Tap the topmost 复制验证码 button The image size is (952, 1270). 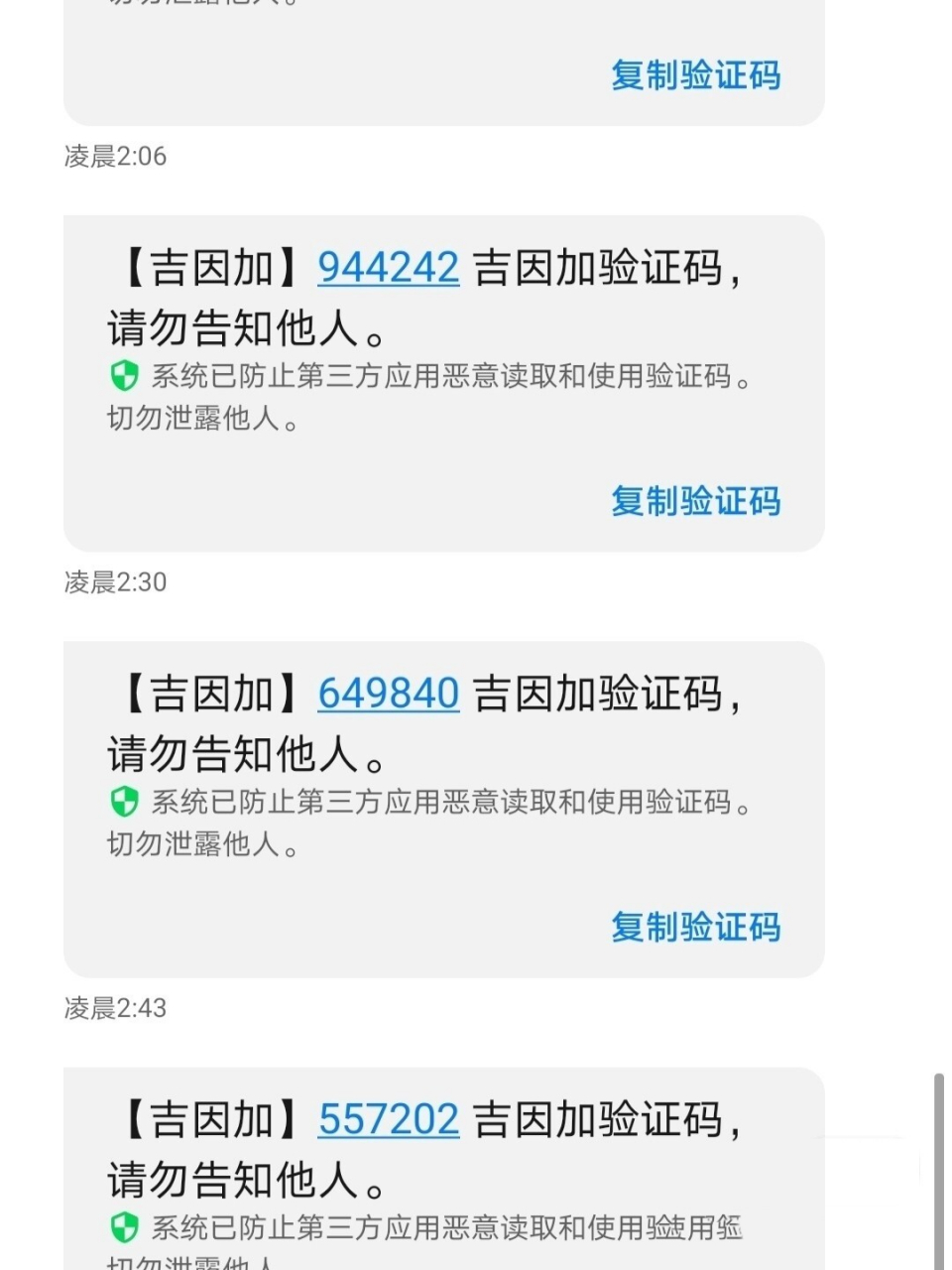coord(697,76)
